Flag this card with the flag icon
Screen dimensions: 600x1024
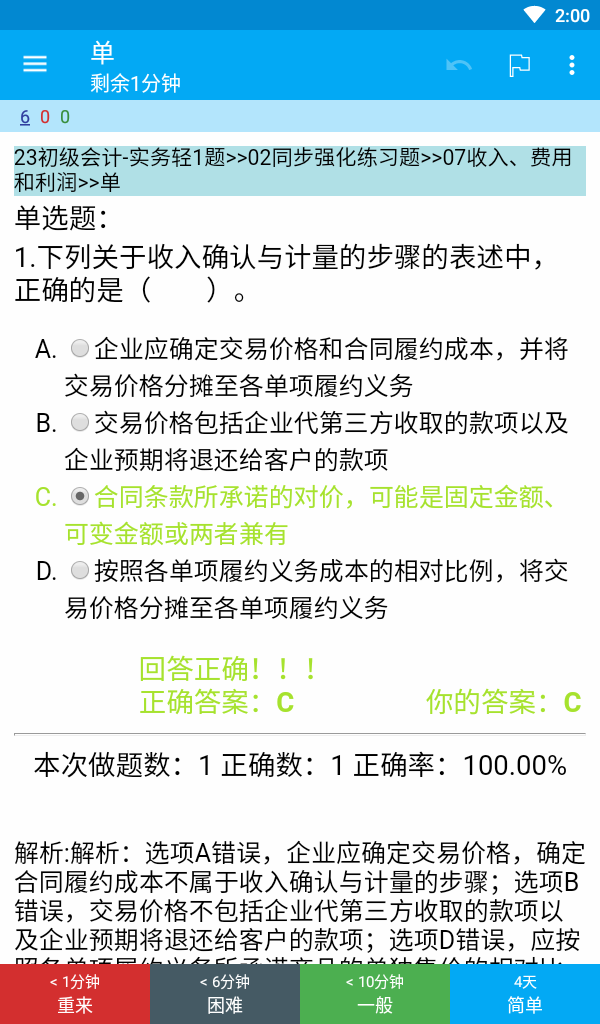point(519,65)
